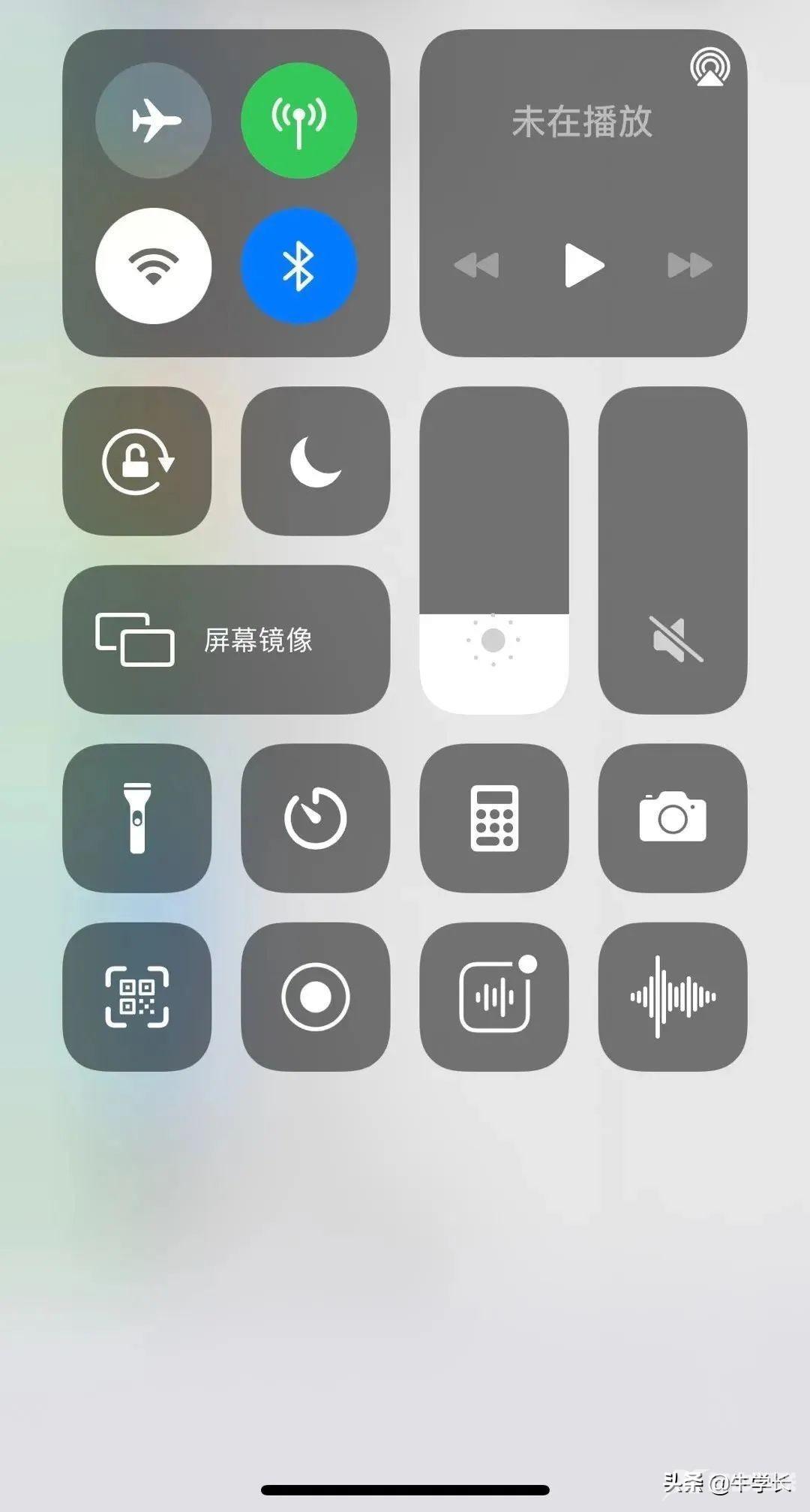Turn on the flashlight
The width and height of the screenshot is (810, 1512).
pos(137,817)
